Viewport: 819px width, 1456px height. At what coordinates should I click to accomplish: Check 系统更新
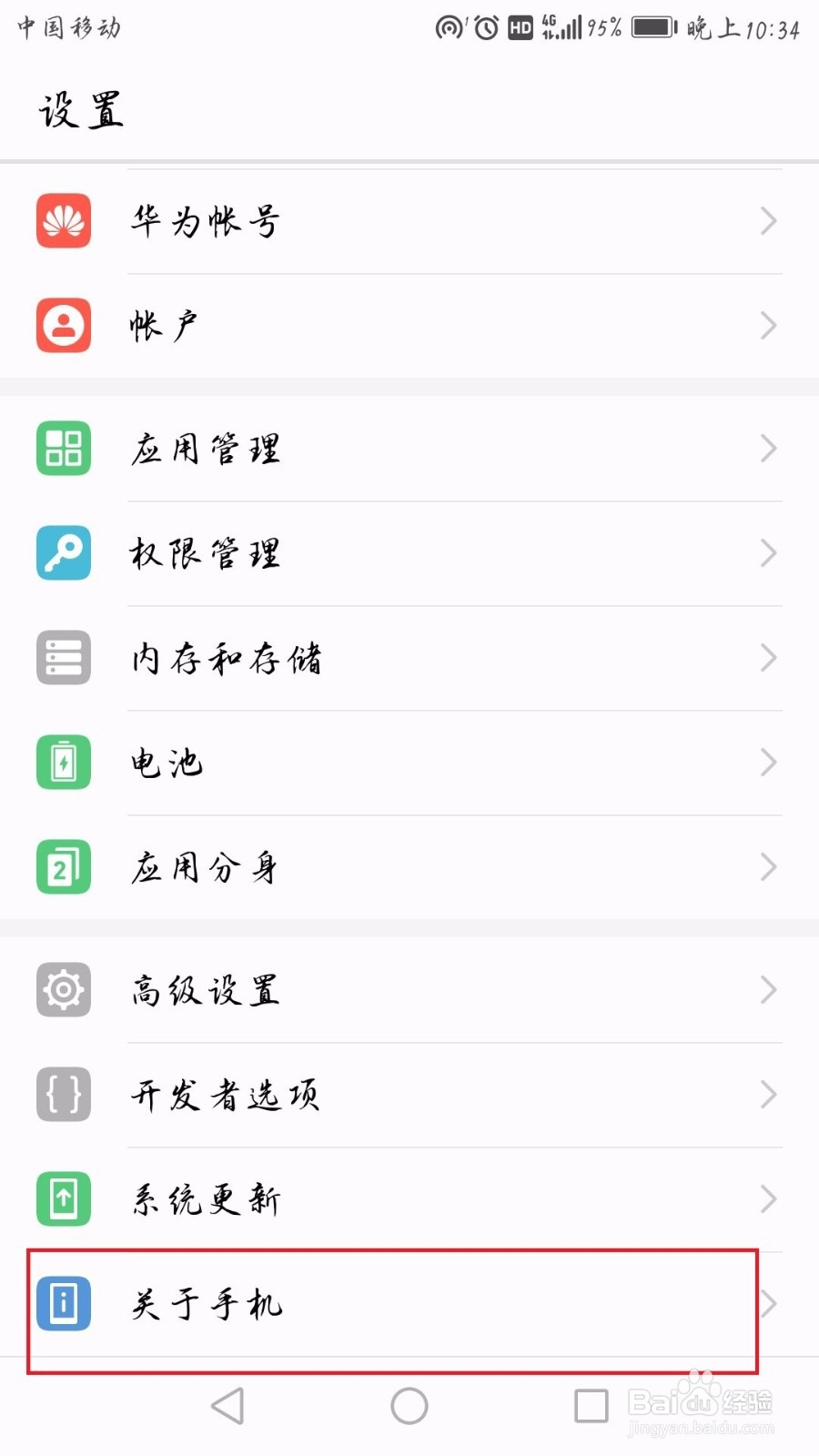409,1199
